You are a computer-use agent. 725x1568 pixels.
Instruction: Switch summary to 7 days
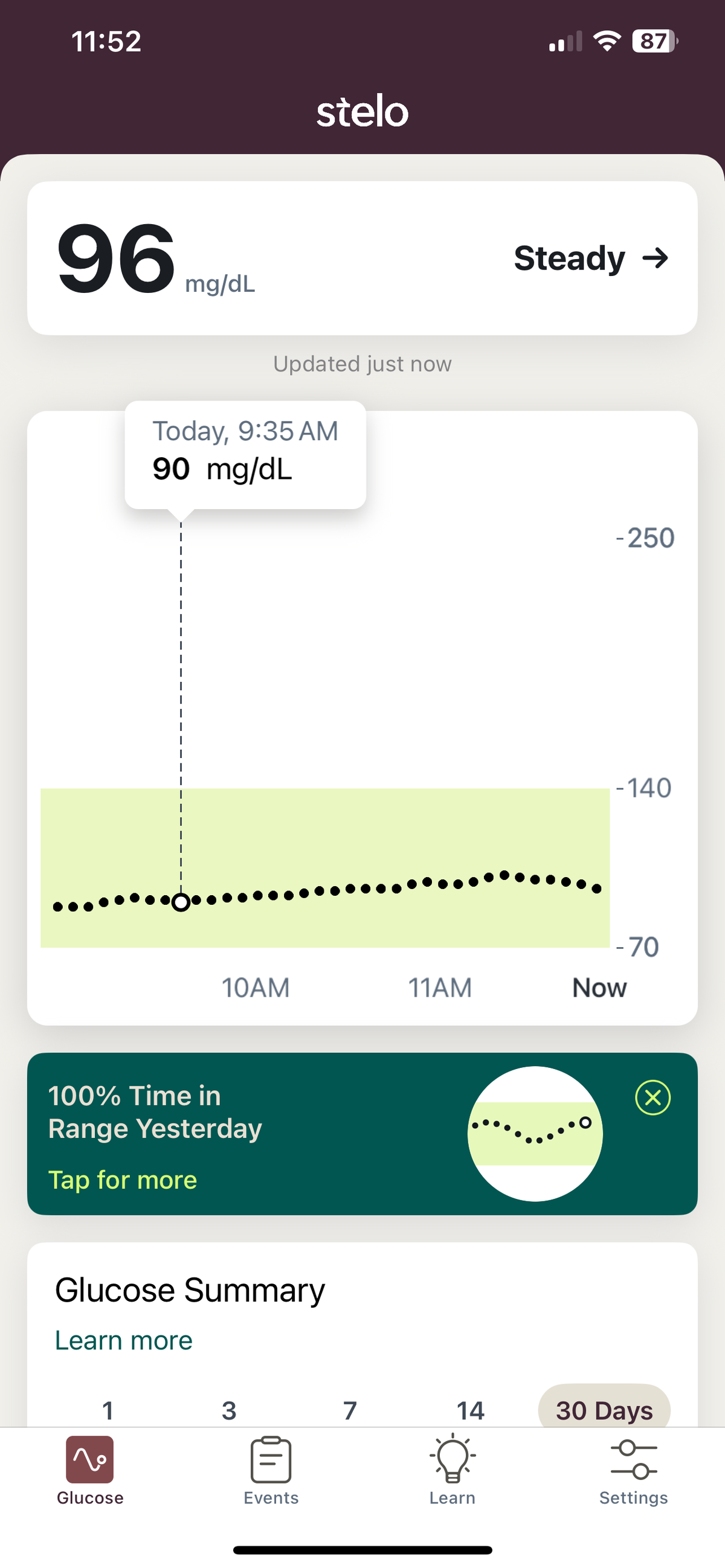point(350,1410)
